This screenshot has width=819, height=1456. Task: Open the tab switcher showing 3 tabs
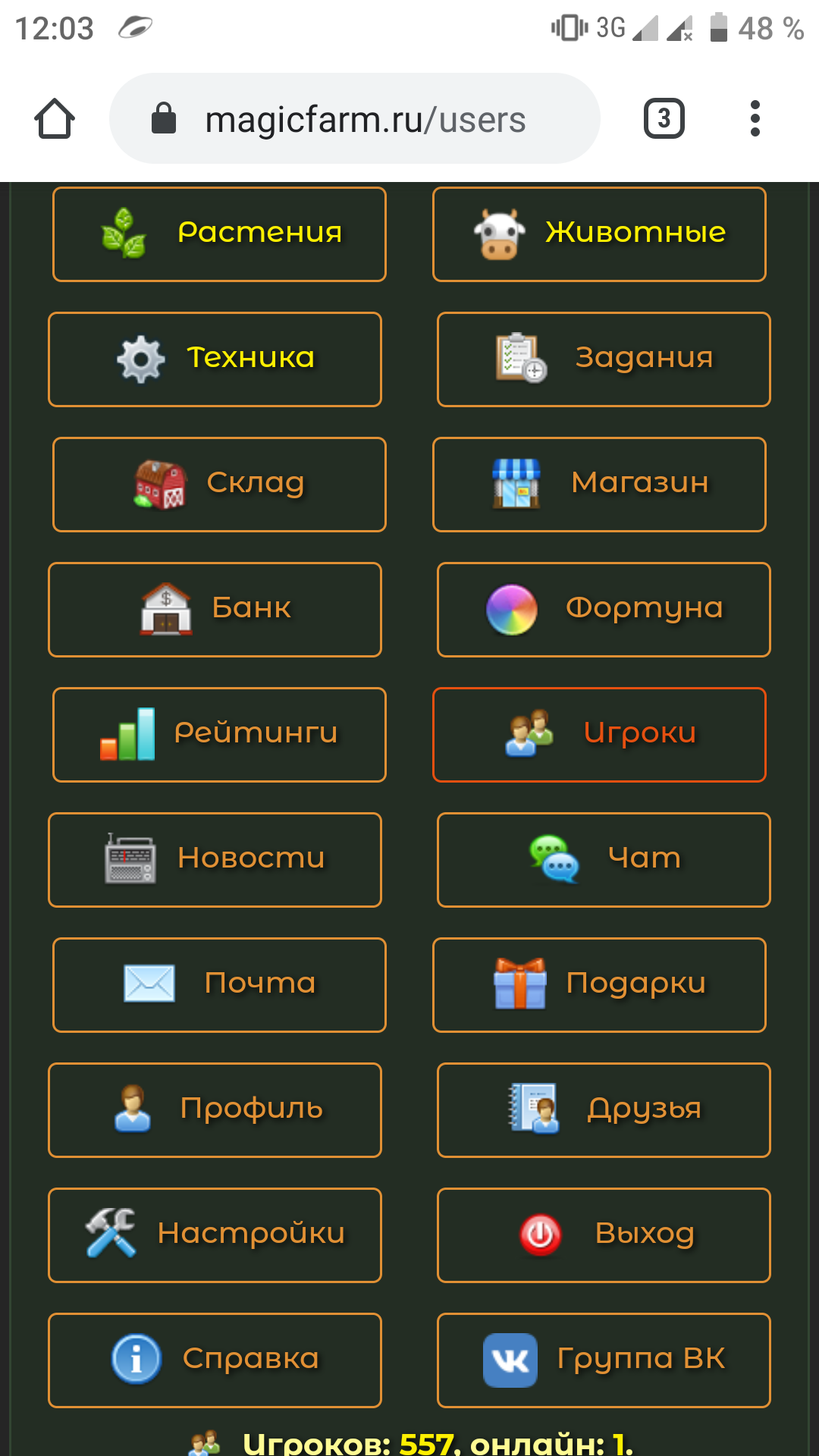click(x=664, y=118)
